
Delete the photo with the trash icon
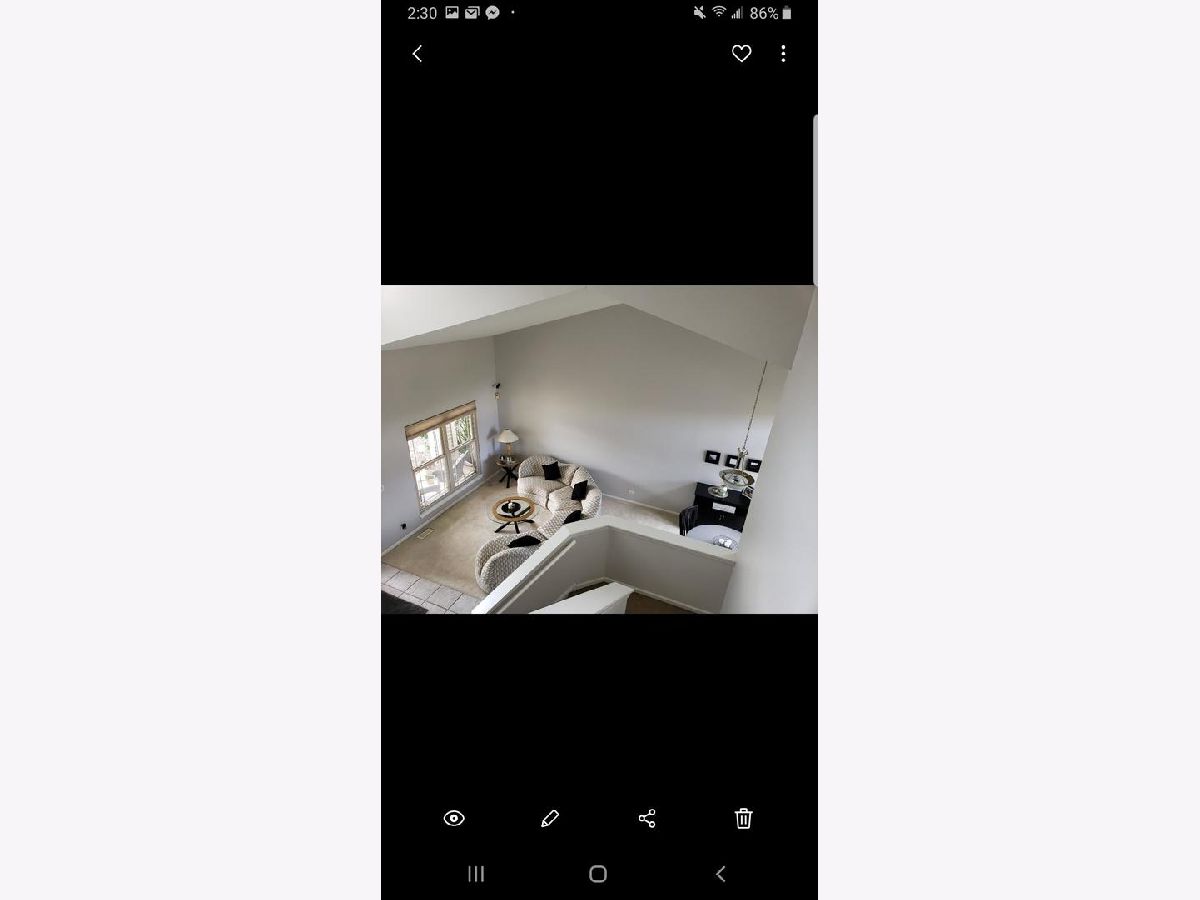tap(743, 819)
